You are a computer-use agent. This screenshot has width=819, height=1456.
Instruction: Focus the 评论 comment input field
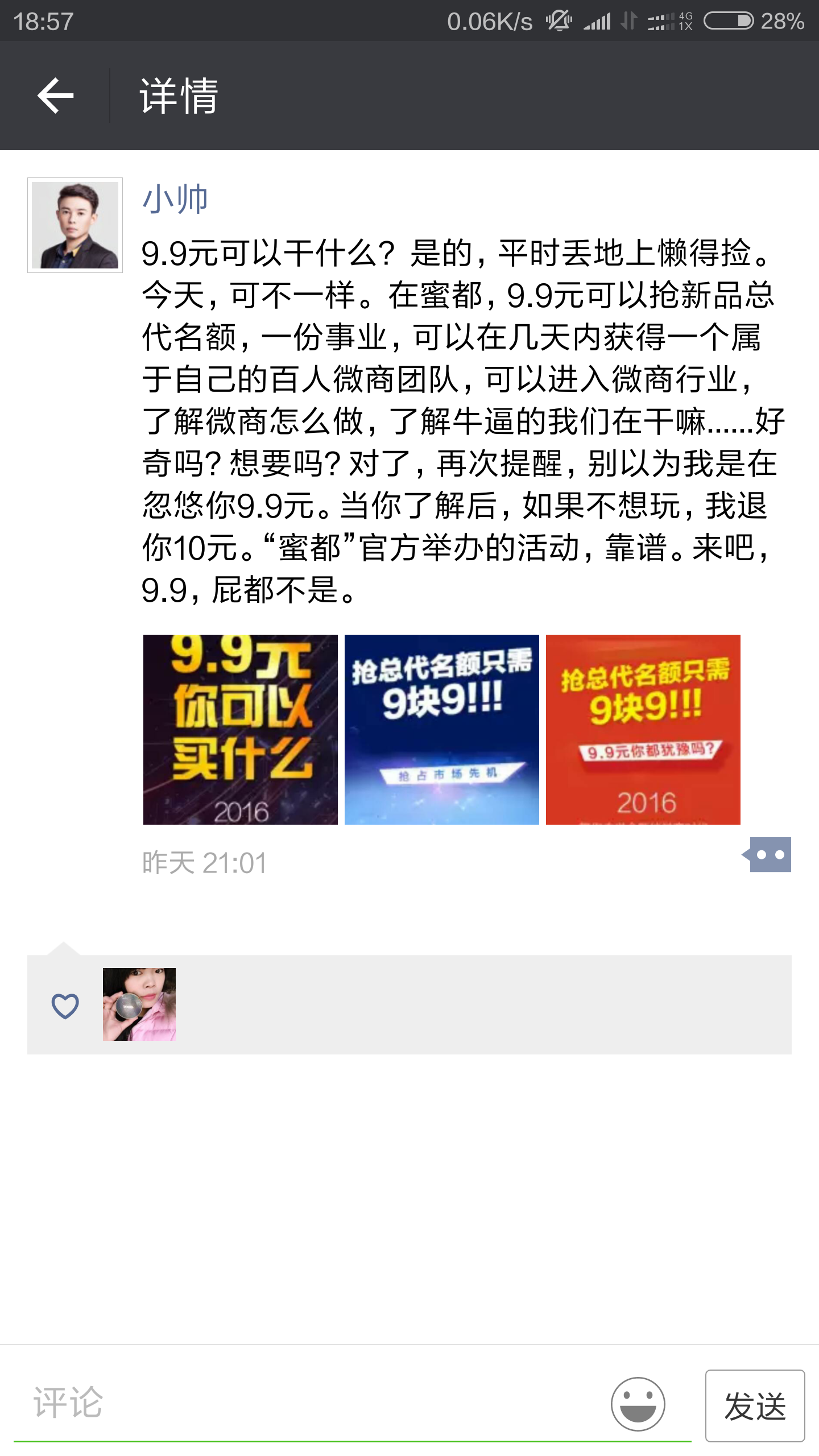[x=307, y=1404]
